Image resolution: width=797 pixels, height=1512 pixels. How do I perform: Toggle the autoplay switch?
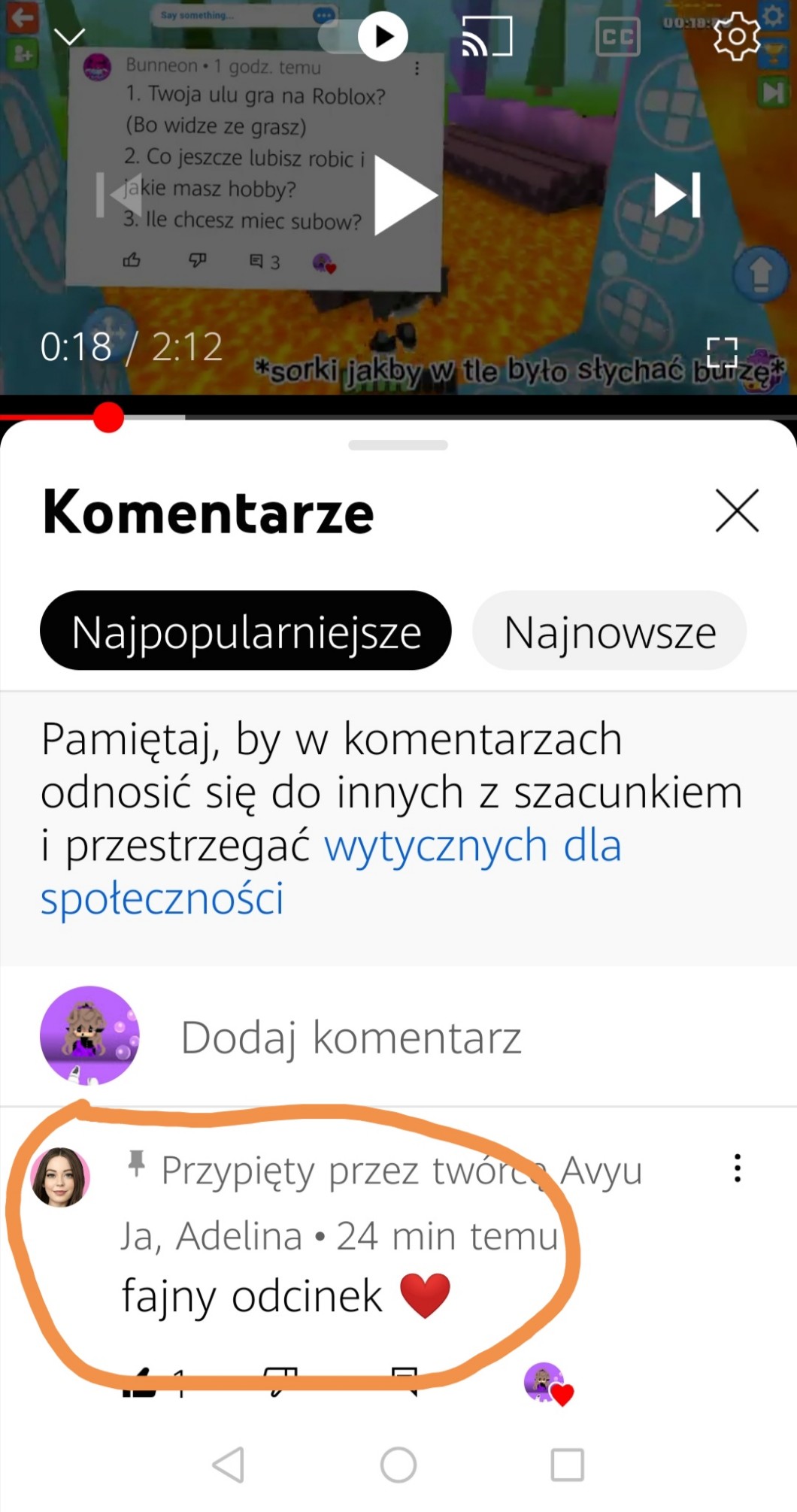tap(365, 36)
